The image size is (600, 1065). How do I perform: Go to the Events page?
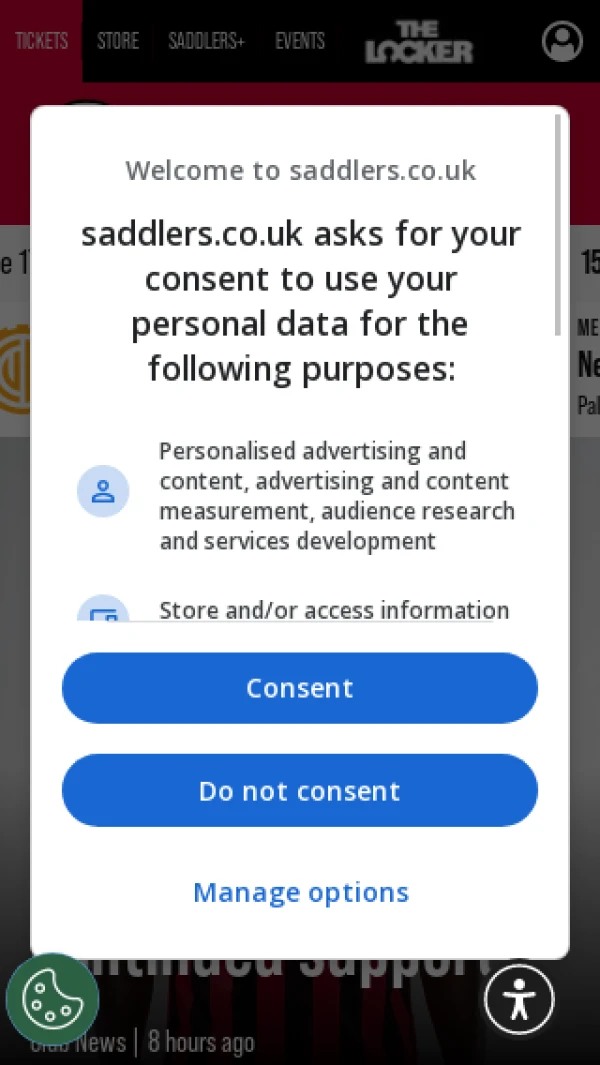point(300,41)
